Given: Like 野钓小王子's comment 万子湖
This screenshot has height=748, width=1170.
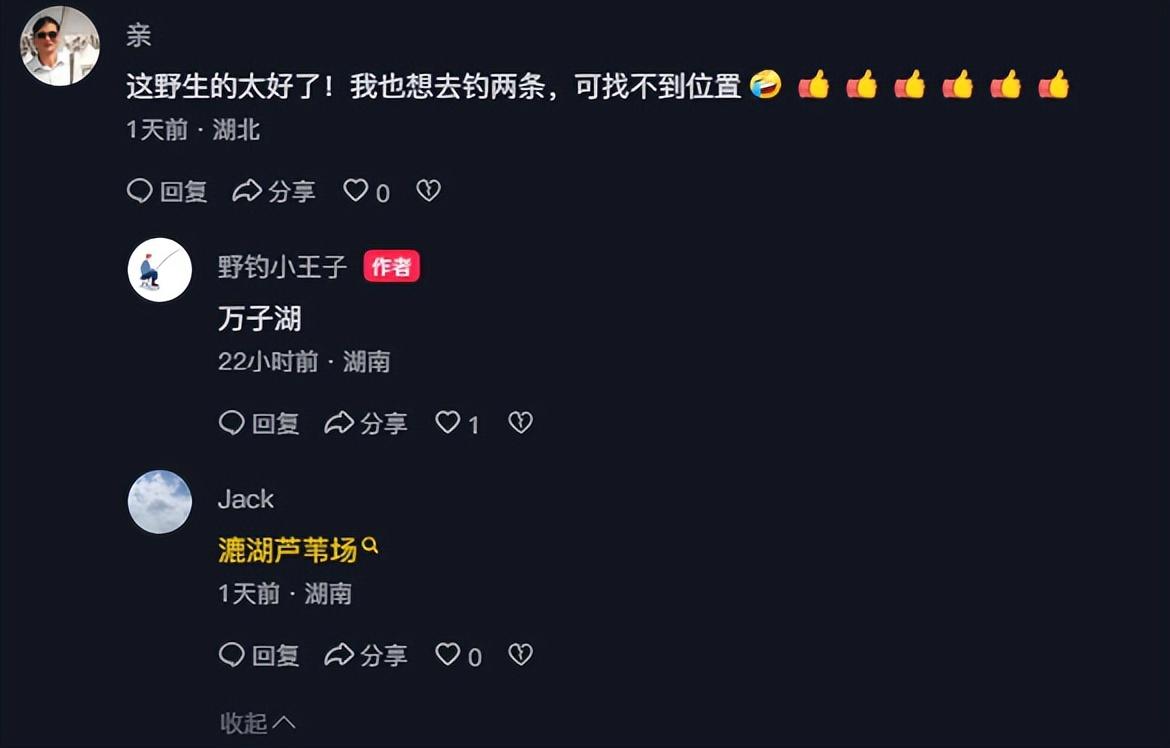Looking at the screenshot, I should 448,423.
